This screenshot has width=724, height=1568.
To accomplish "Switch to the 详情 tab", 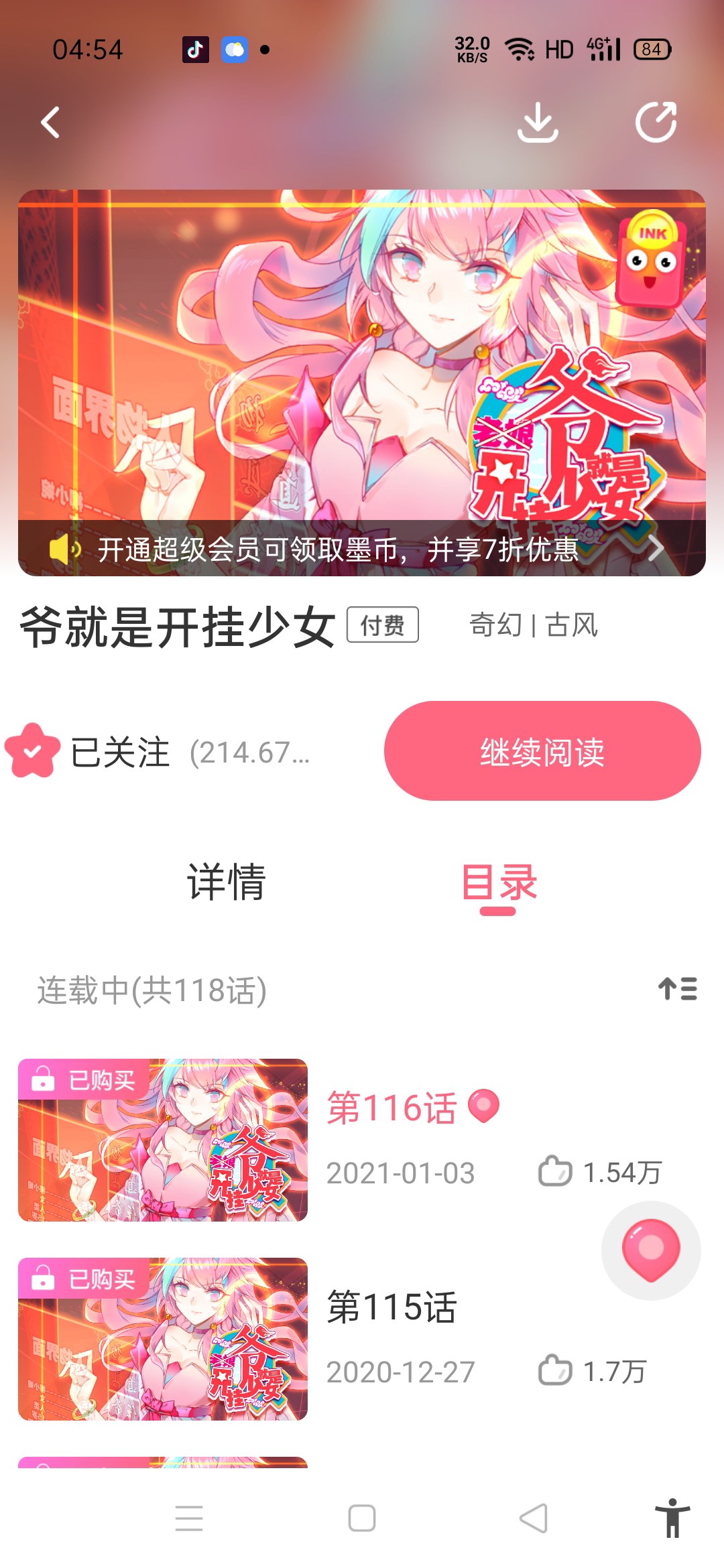I will pyautogui.click(x=227, y=882).
